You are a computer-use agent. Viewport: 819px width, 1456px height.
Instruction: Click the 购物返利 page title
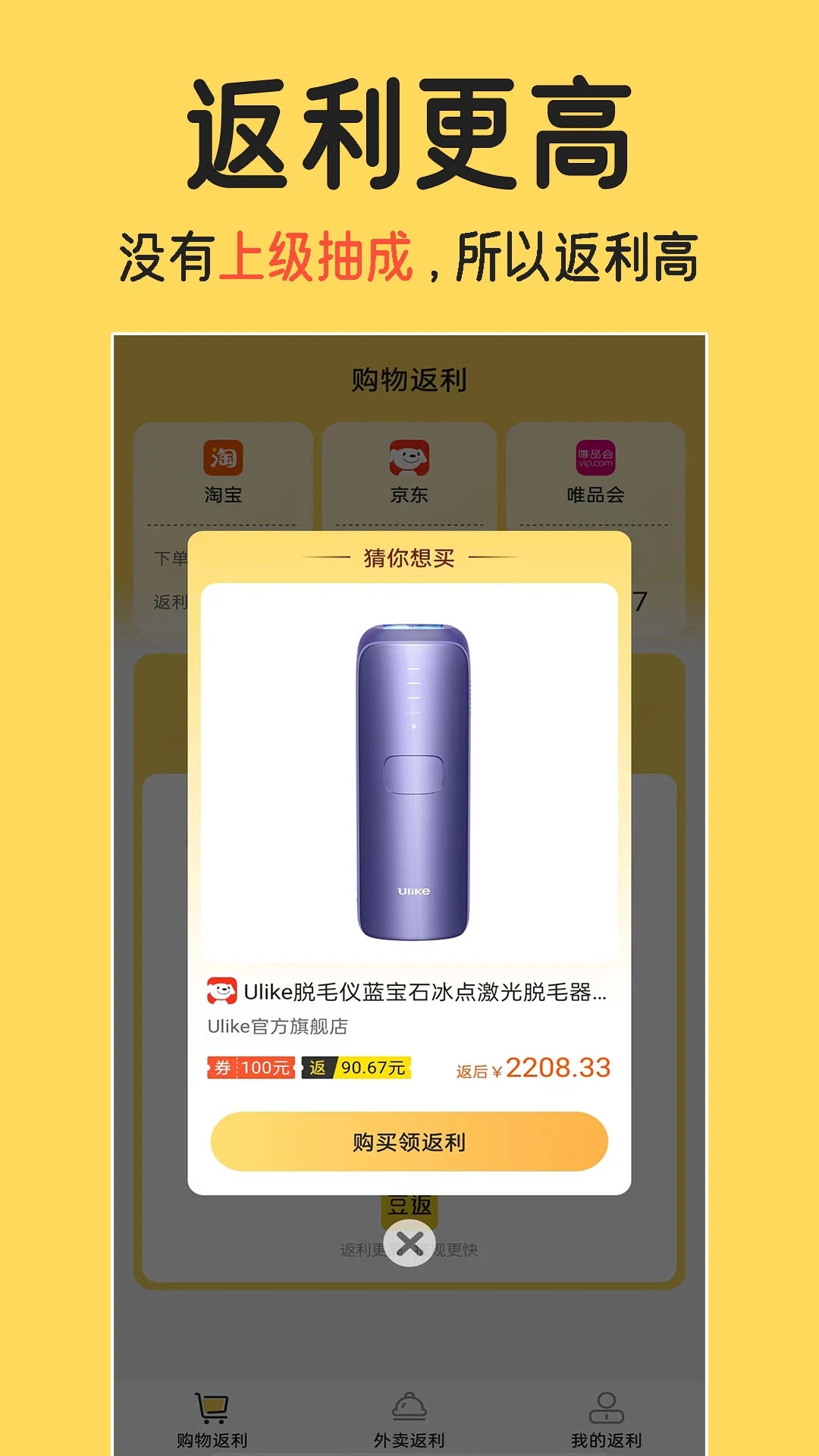click(x=407, y=378)
